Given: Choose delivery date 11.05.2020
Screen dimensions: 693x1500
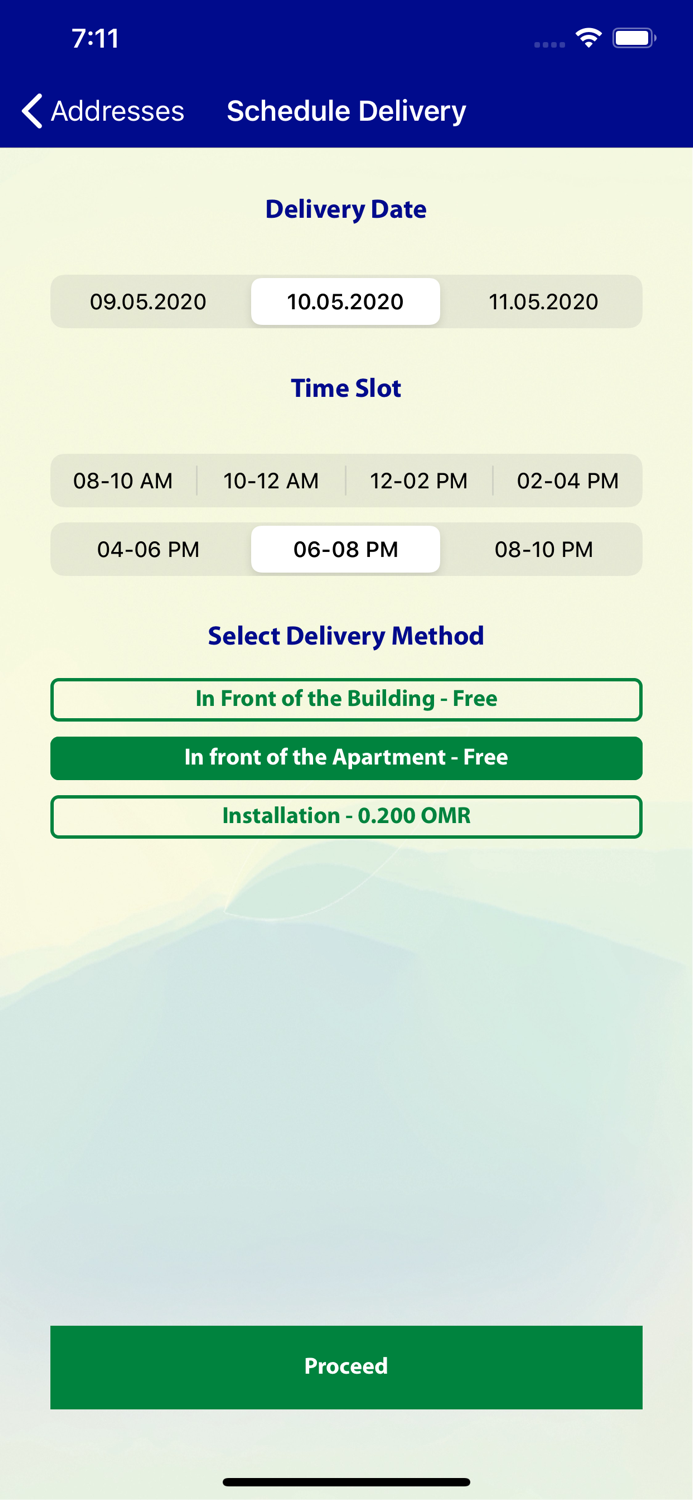Looking at the screenshot, I should pyautogui.click(x=543, y=302).
